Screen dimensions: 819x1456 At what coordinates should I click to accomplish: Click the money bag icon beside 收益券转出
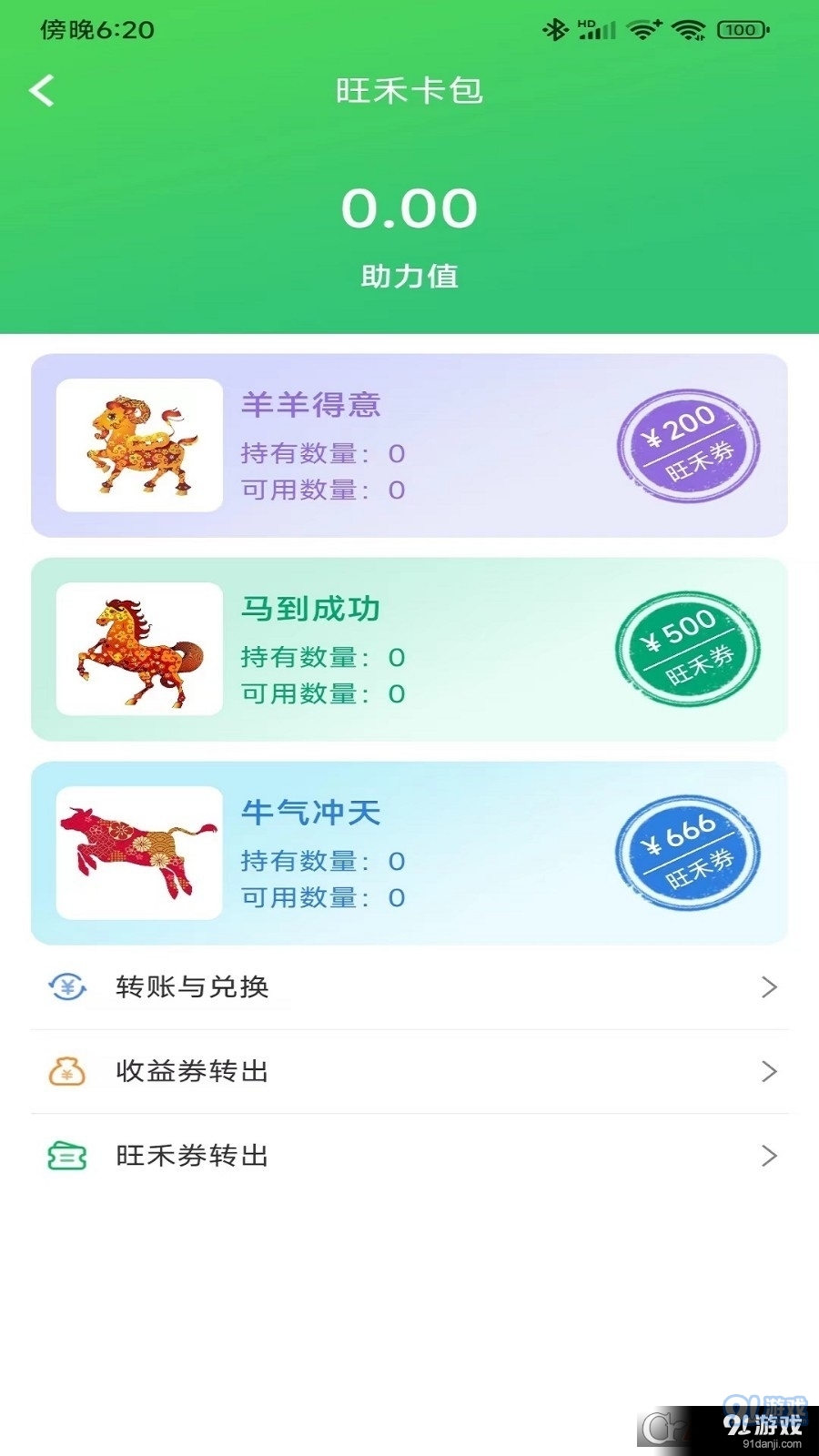pyautogui.click(x=65, y=1072)
